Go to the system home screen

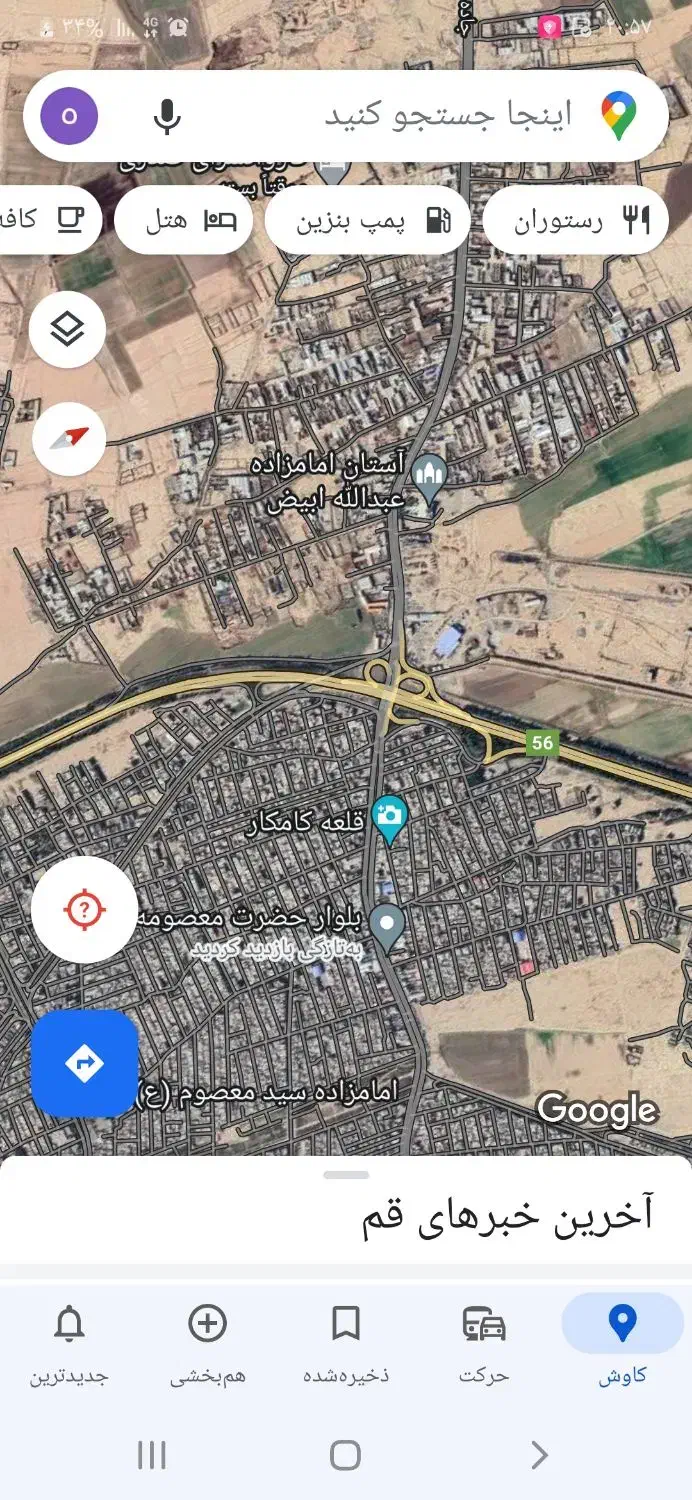coord(345,1455)
